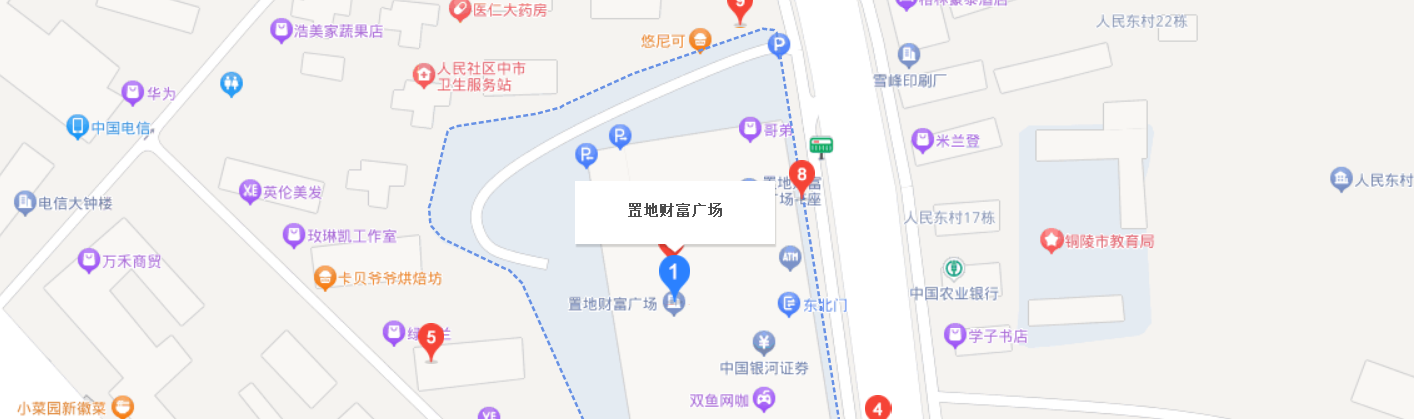Open the 置地财富广场 info popup
This screenshot has height=419, width=1414.
point(675,211)
